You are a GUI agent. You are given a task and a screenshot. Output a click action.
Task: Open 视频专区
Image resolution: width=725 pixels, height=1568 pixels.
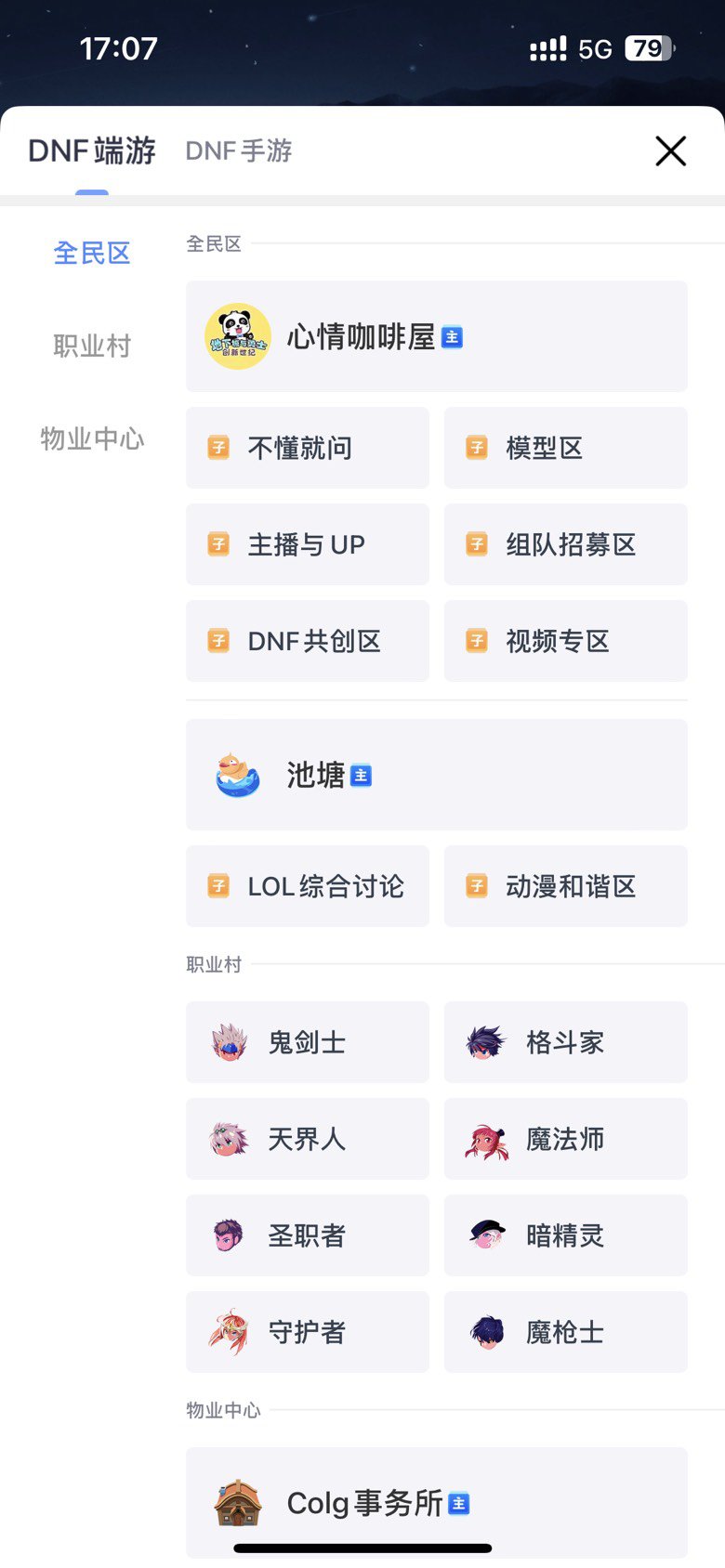click(566, 641)
